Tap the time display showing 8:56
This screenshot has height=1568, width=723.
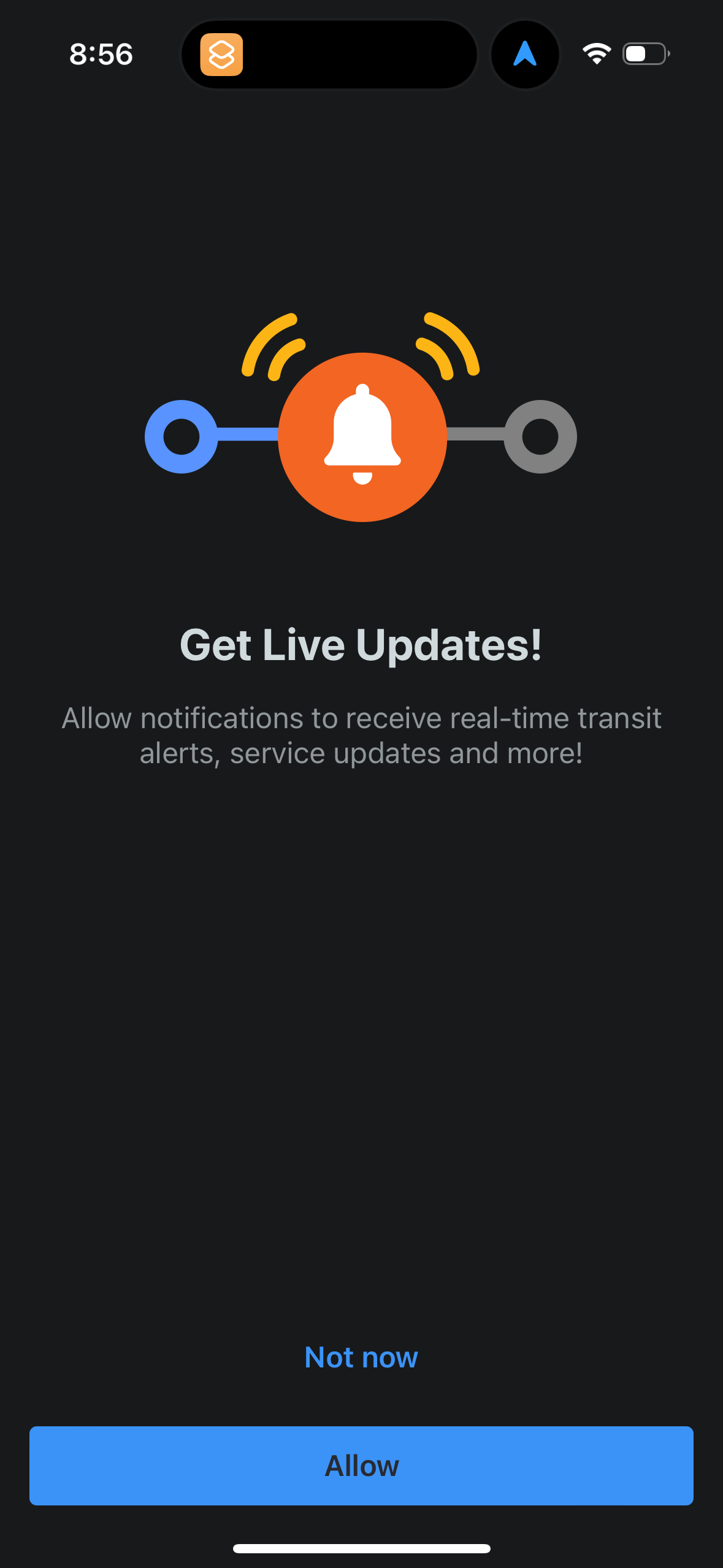coord(101,55)
